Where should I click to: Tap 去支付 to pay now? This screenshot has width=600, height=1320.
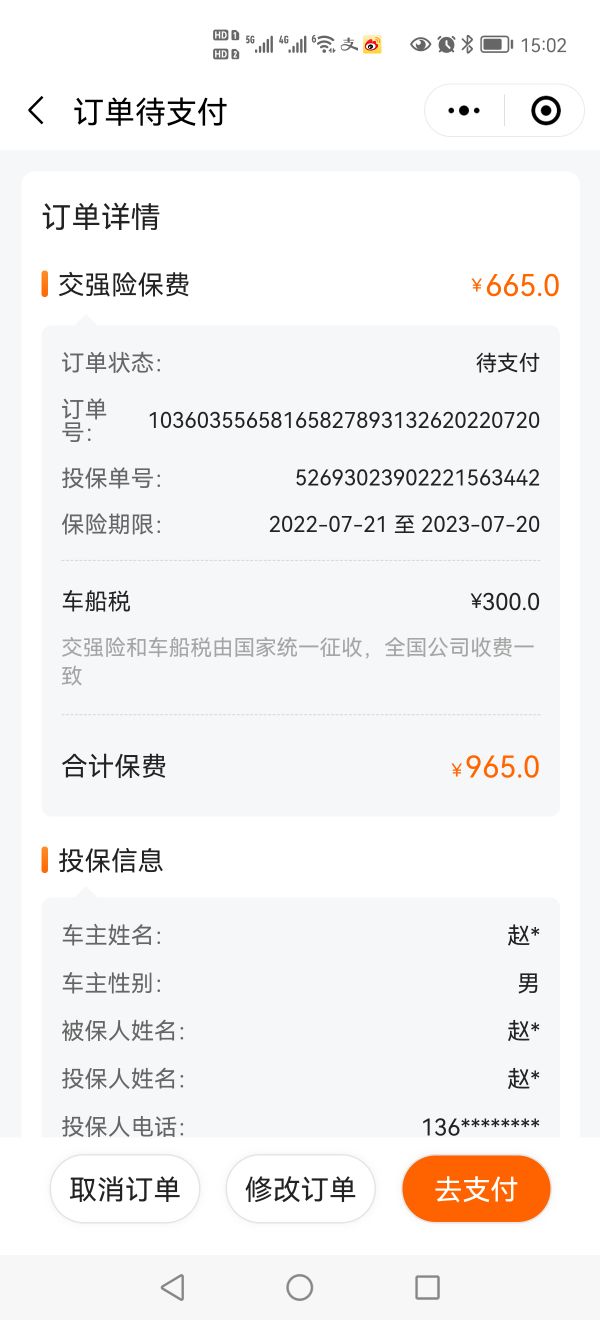pos(476,1189)
